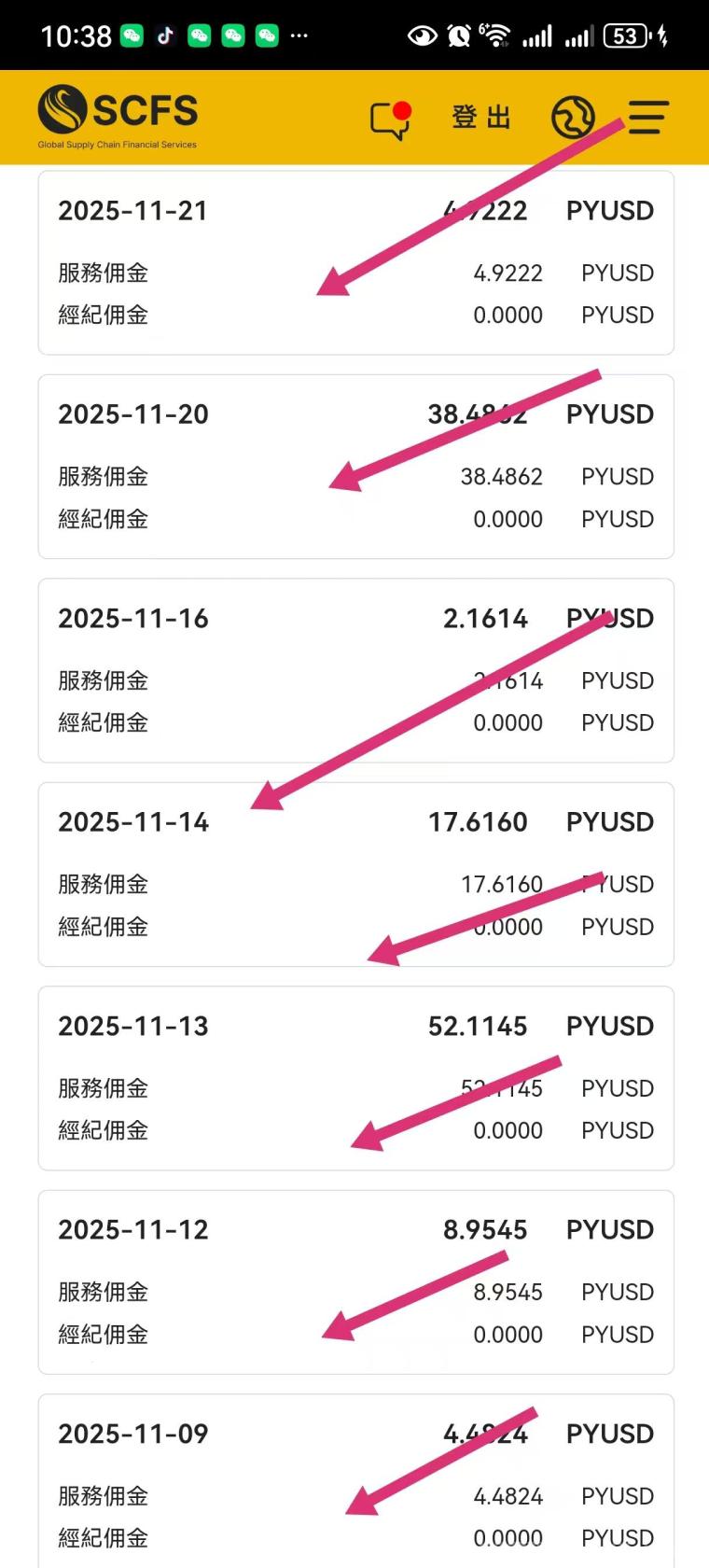Tap the TikTok icon in the status bar
This screenshot has height=1568, width=709.
(x=165, y=35)
